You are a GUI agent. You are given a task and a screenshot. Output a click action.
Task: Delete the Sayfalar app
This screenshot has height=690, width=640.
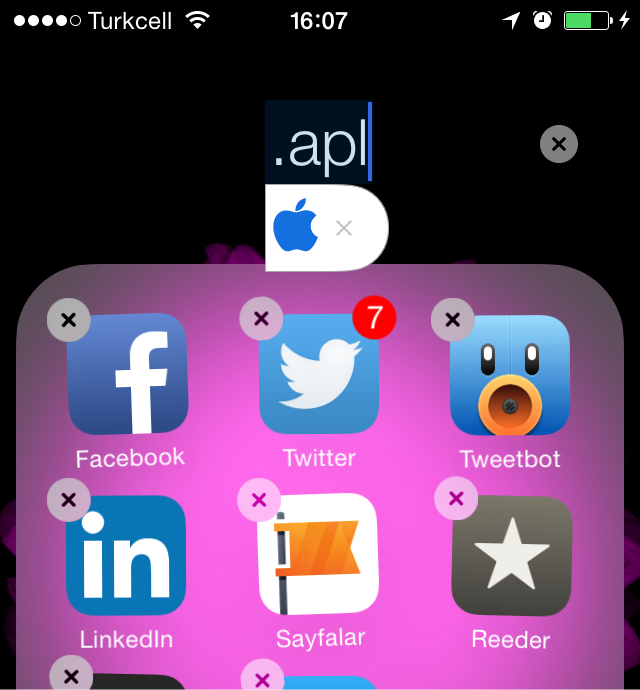[259, 498]
